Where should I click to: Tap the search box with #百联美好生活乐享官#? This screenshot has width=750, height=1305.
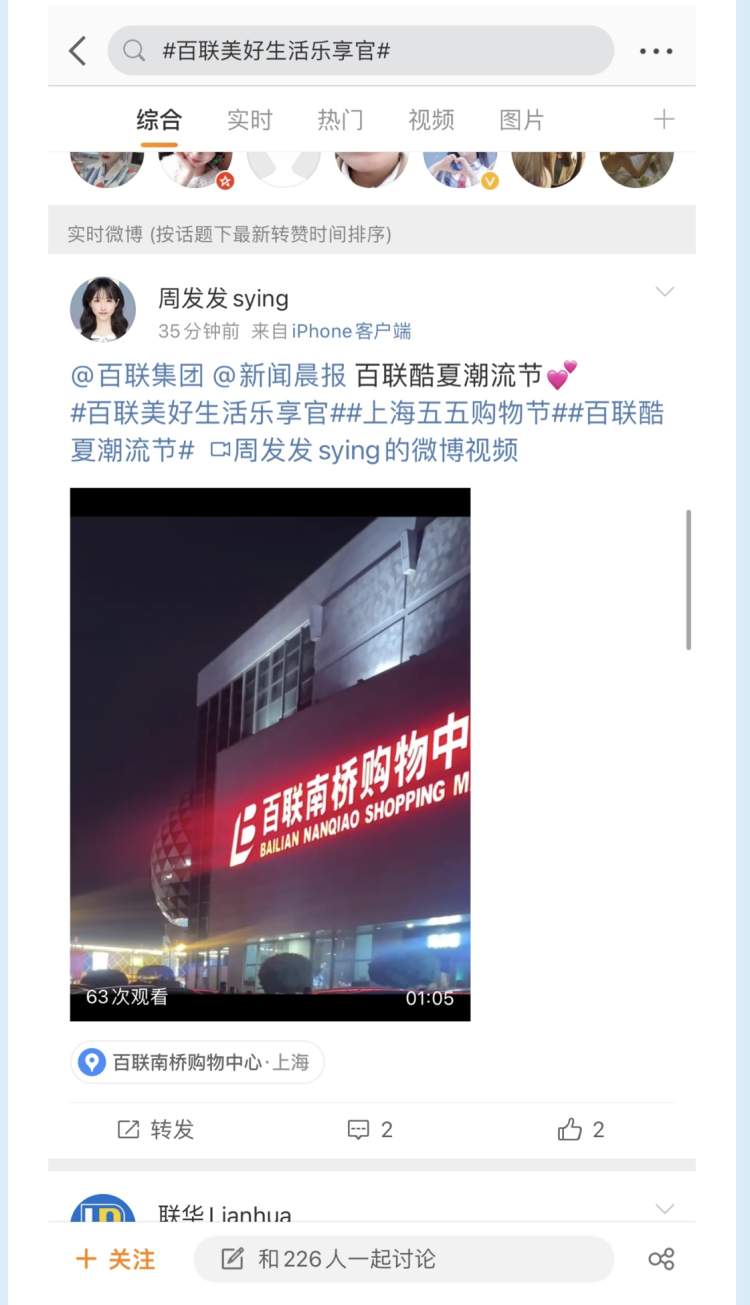click(360, 51)
